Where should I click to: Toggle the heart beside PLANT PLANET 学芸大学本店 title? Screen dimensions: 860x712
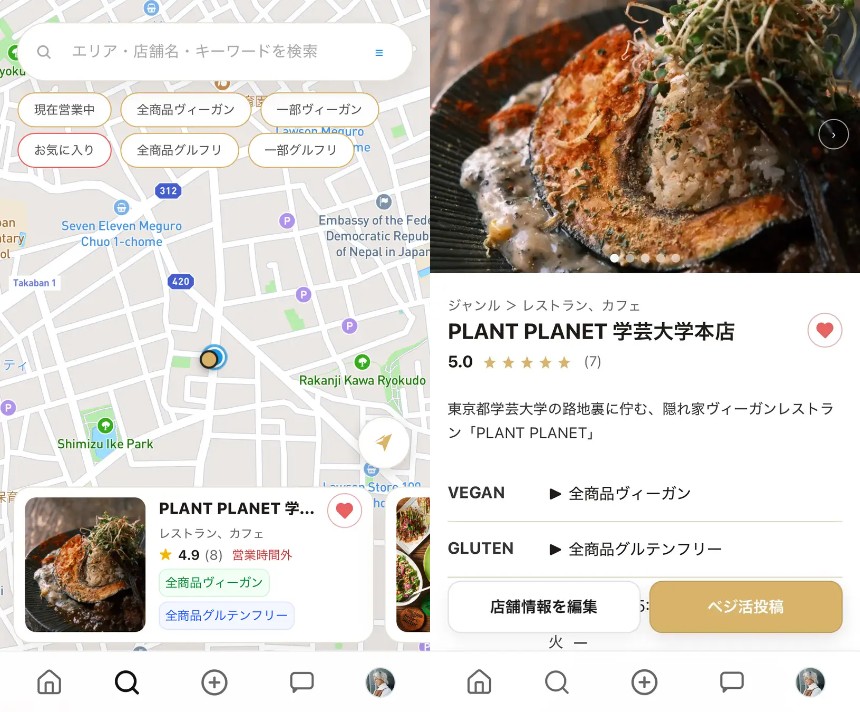pyautogui.click(x=824, y=330)
